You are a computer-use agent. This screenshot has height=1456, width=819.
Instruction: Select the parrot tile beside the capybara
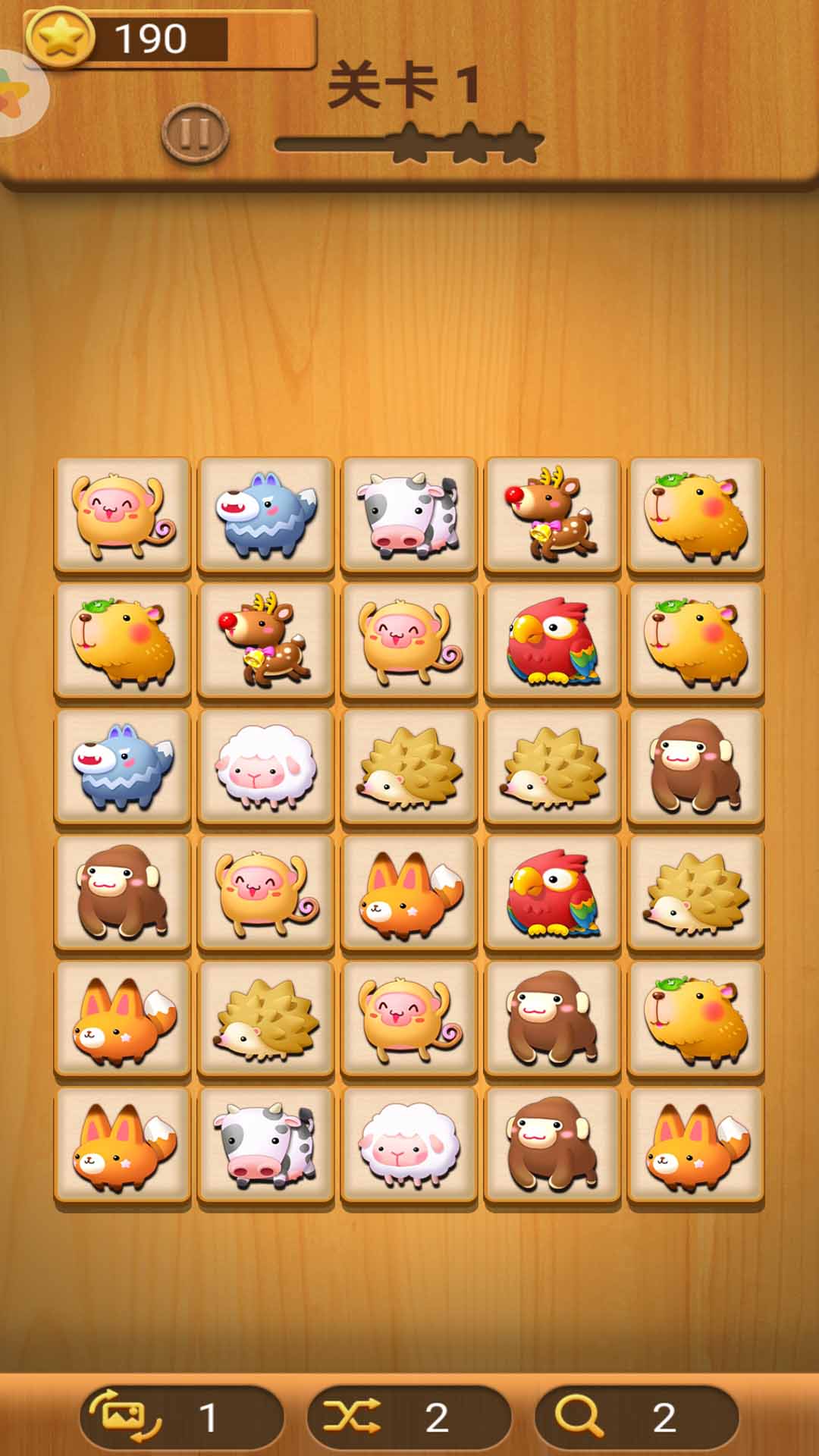click(553, 640)
